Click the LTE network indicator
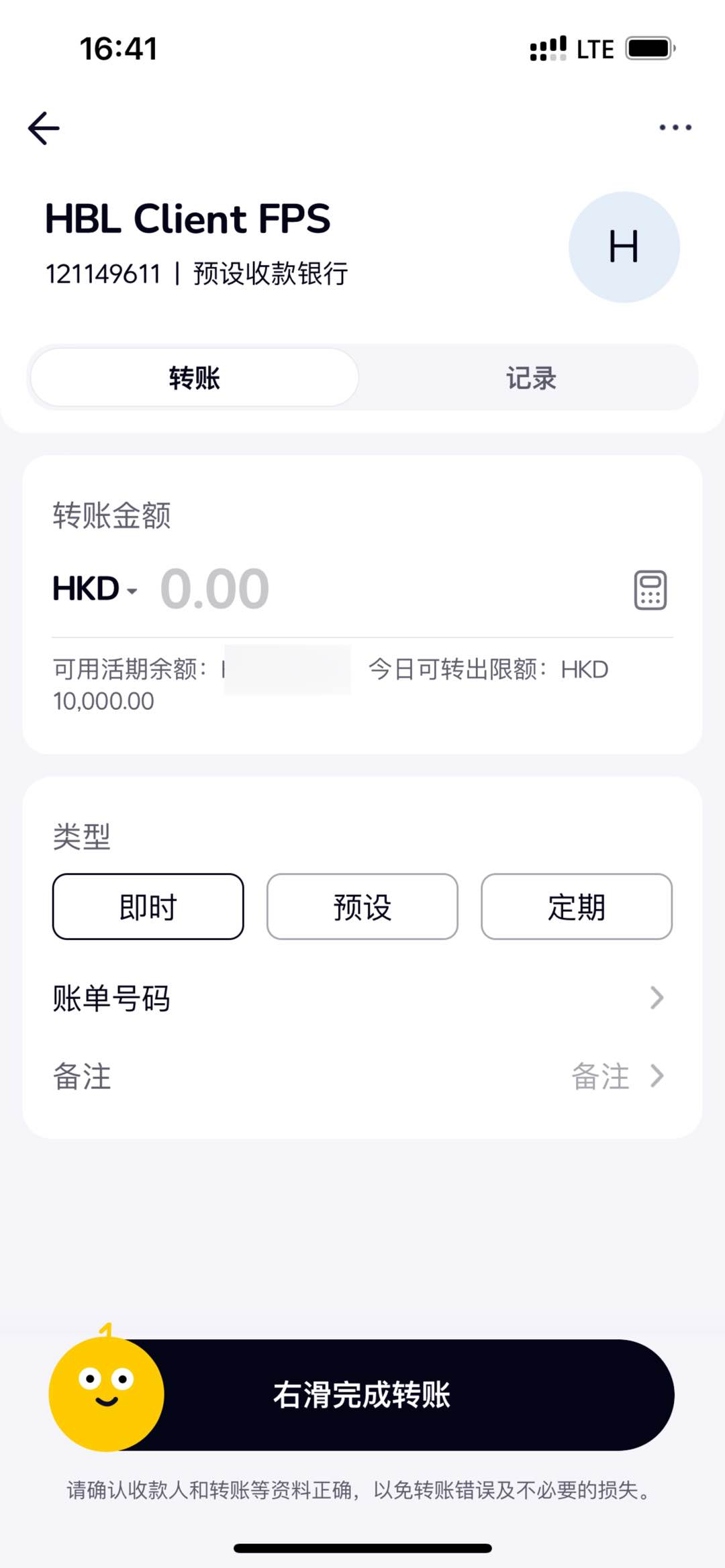Viewport: 725px width, 1568px height. pos(593,48)
